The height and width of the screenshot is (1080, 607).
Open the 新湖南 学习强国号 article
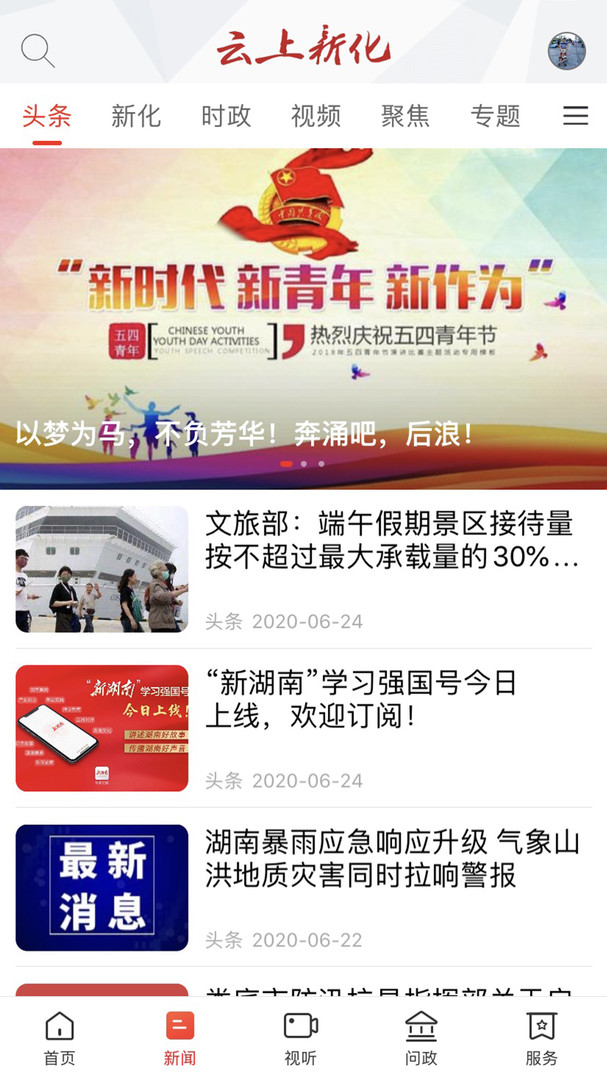[x=362, y=700]
